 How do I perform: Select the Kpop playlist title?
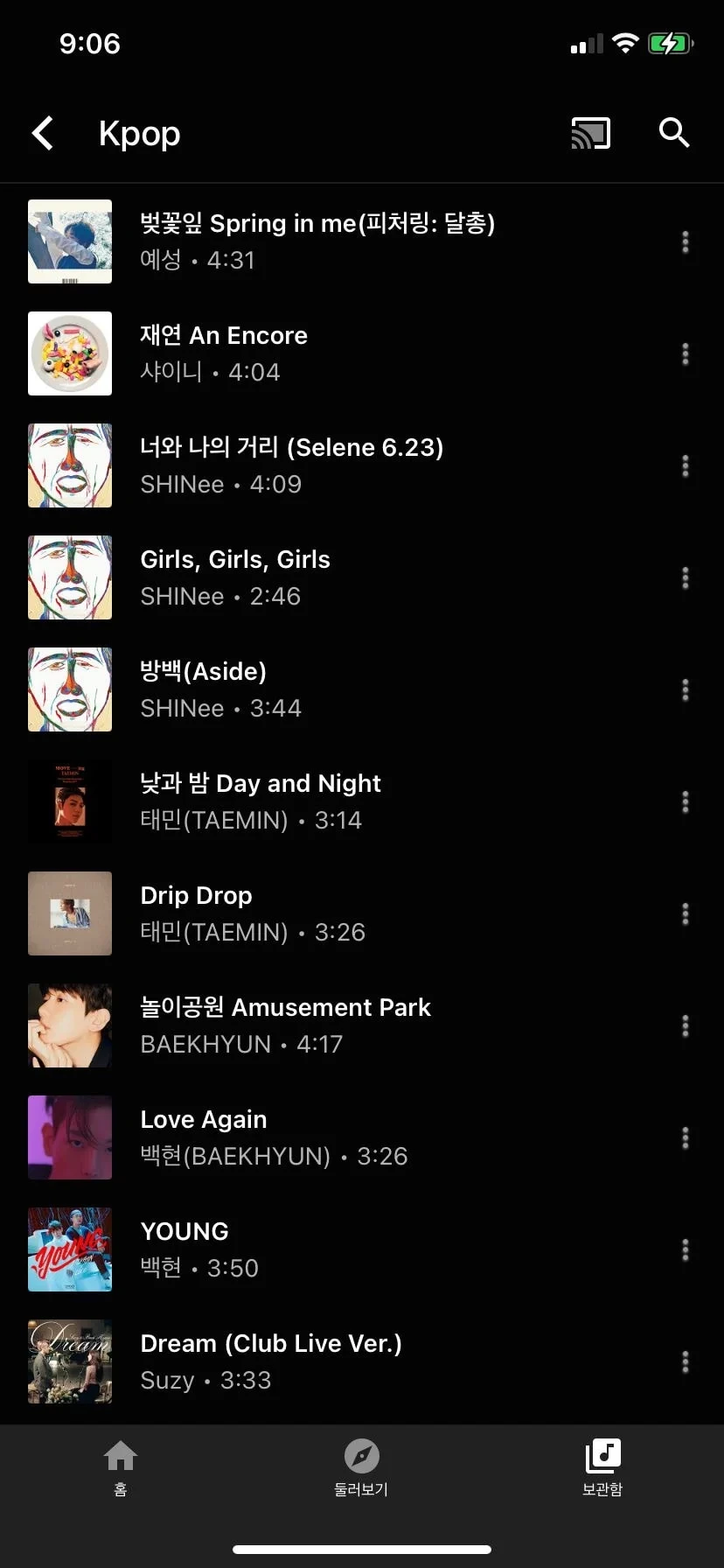[138, 133]
